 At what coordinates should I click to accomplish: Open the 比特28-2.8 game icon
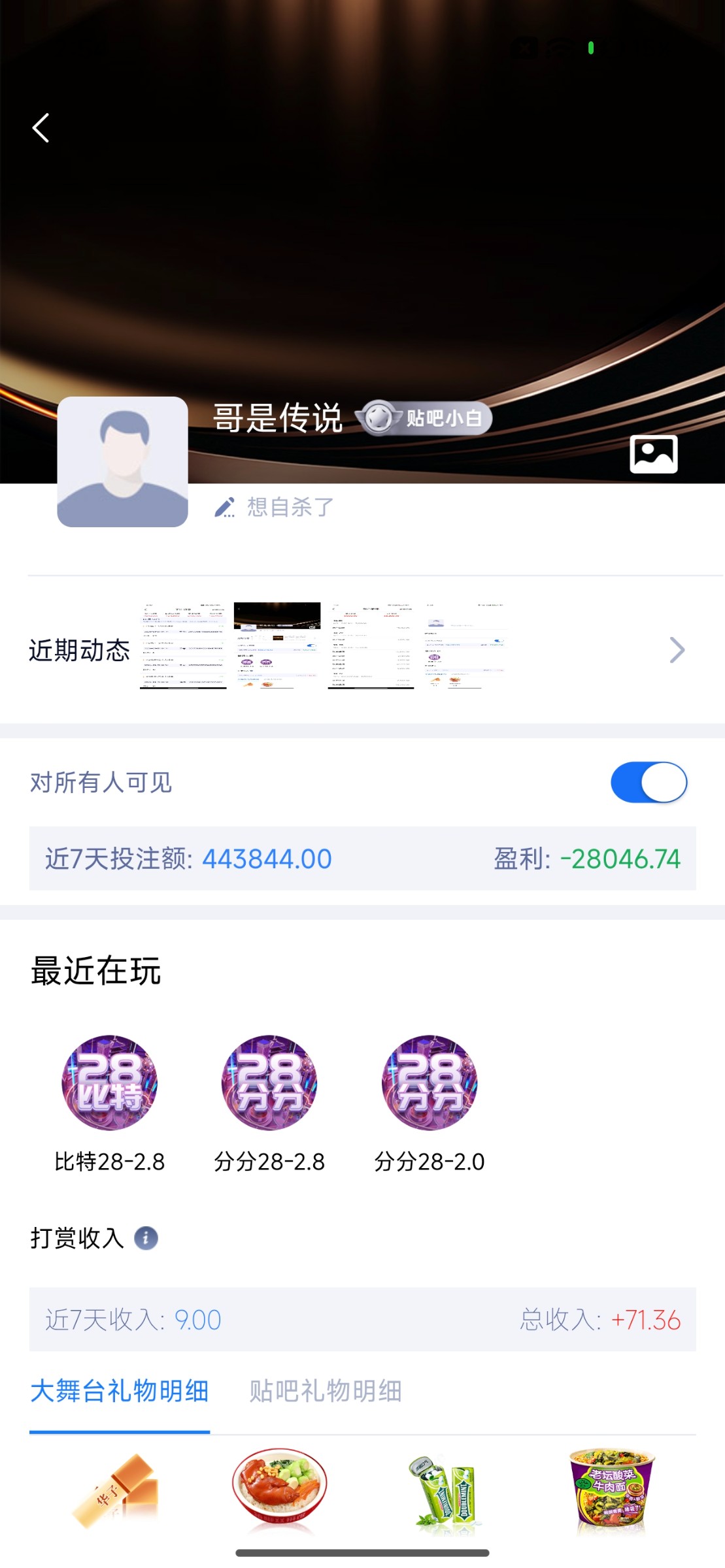(109, 1083)
